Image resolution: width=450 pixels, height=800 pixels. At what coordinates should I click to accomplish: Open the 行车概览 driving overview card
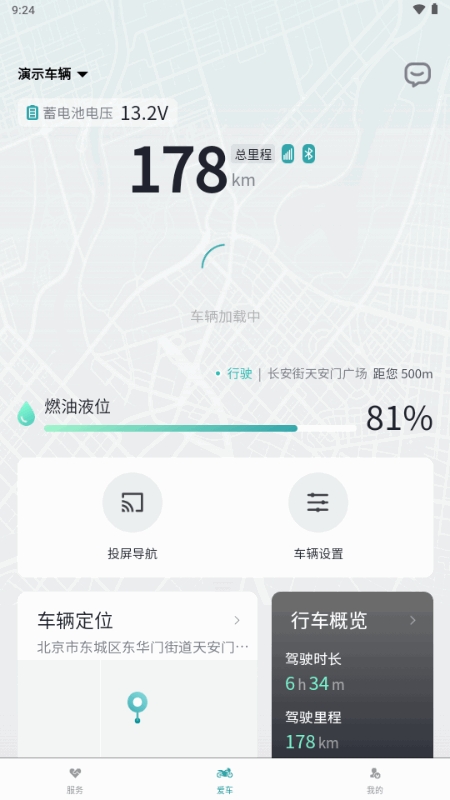pos(353,674)
